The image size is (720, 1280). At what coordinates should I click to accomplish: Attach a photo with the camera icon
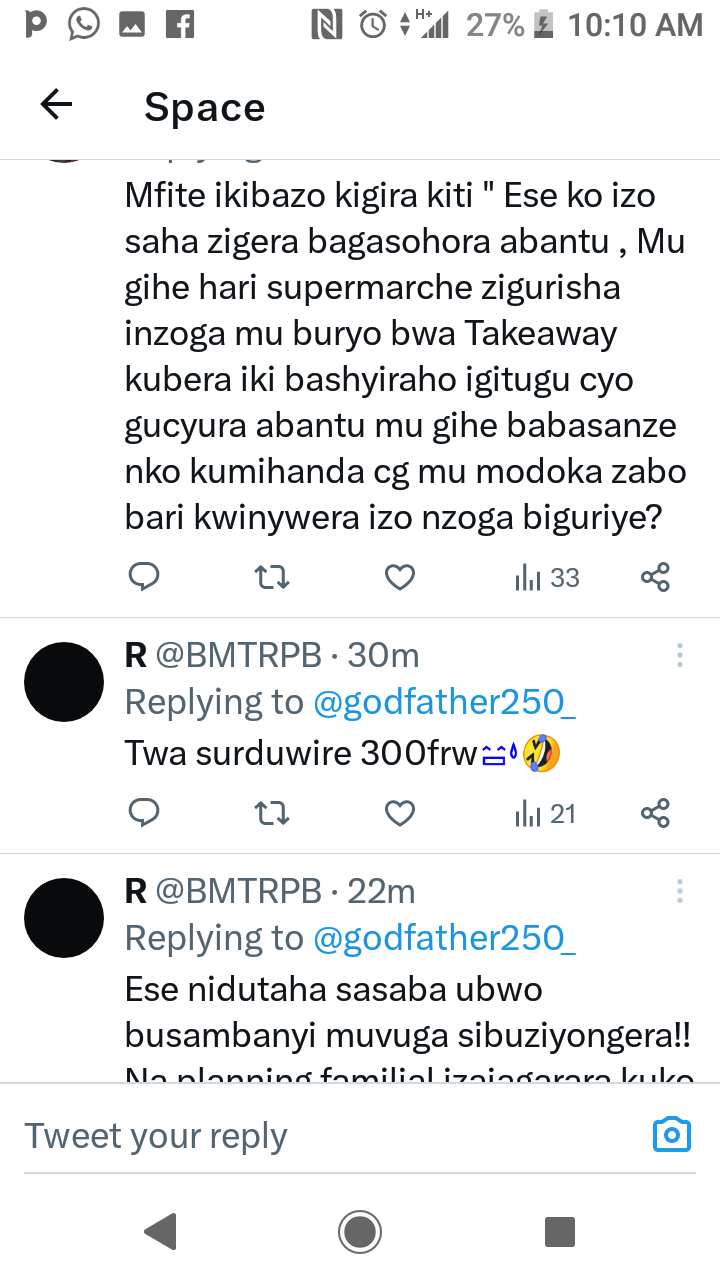pyautogui.click(x=672, y=1134)
